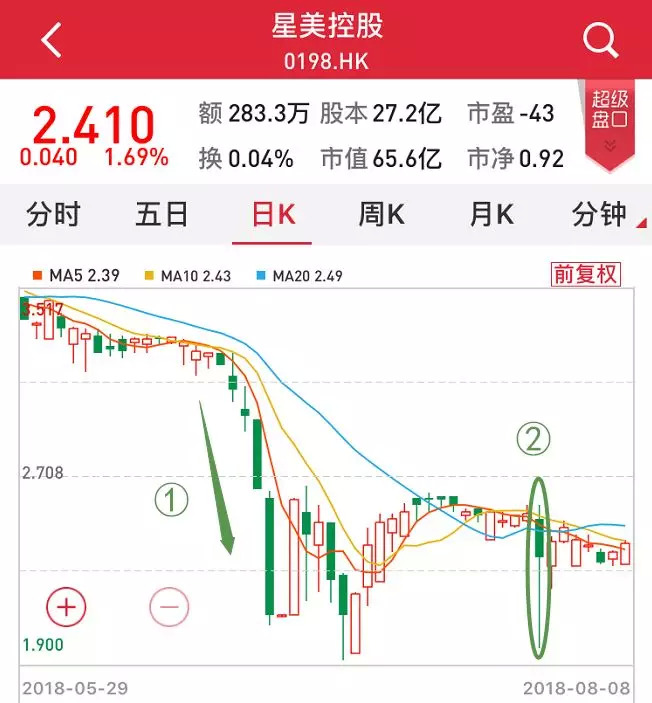Zoom in with the red plus button
The image size is (652, 703).
click(x=66, y=606)
